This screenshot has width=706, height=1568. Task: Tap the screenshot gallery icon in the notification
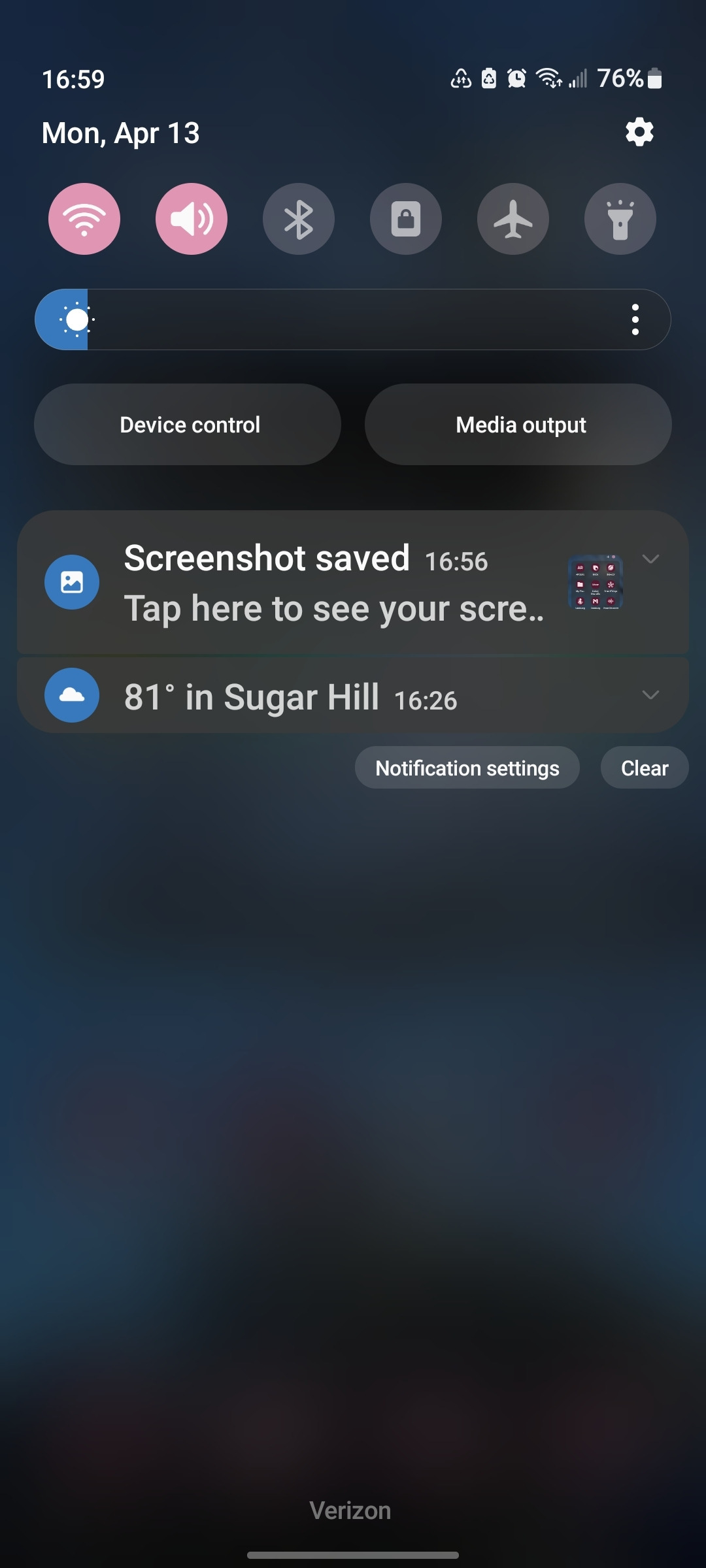[x=596, y=583]
